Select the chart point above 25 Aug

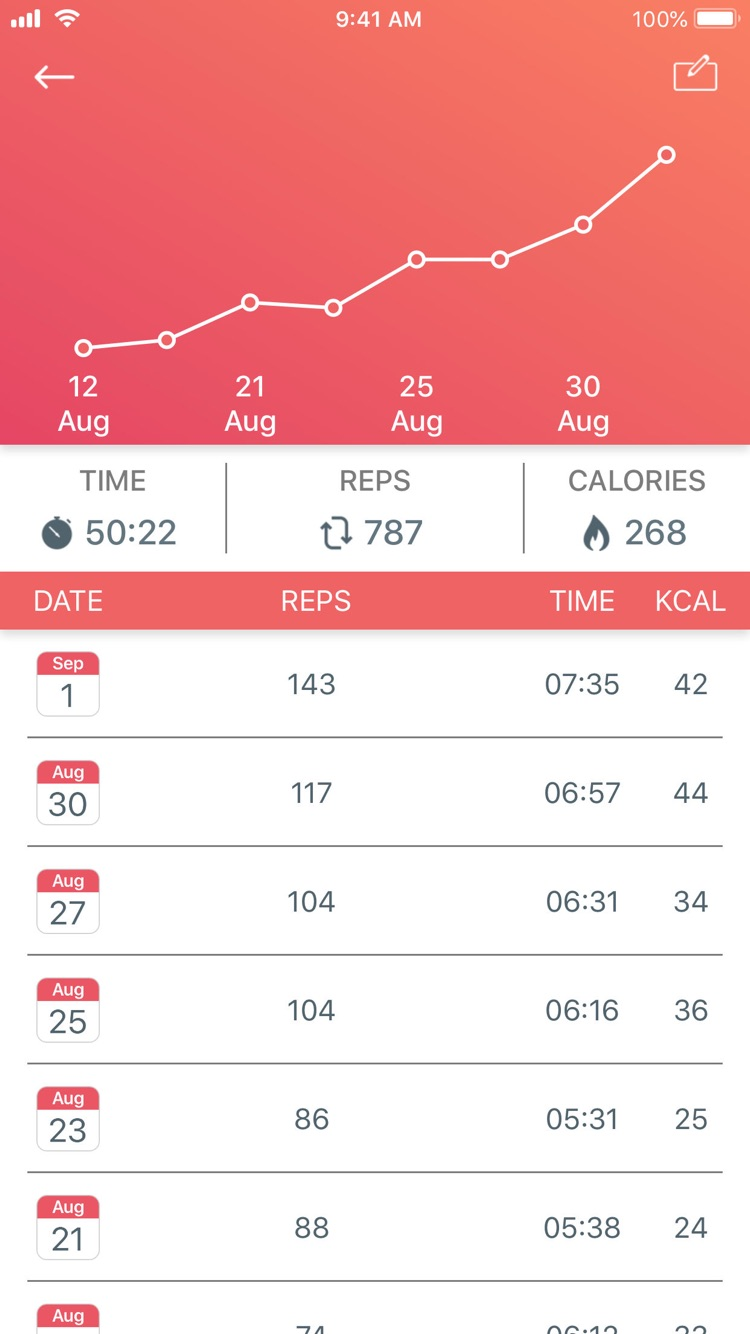[416, 260]
